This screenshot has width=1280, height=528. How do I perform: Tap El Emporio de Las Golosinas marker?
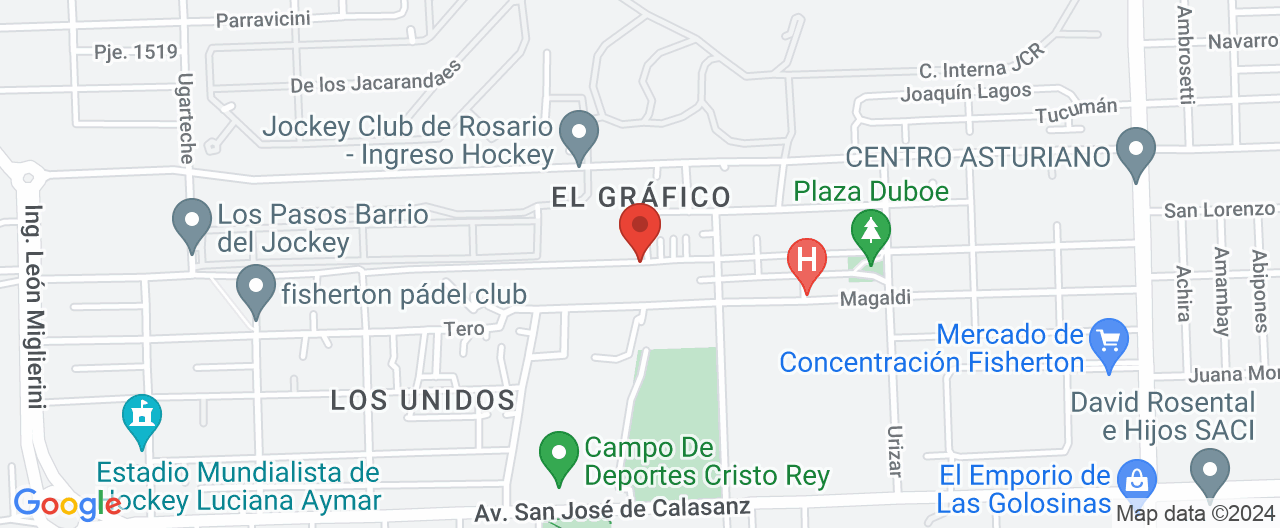[1135, 478]
